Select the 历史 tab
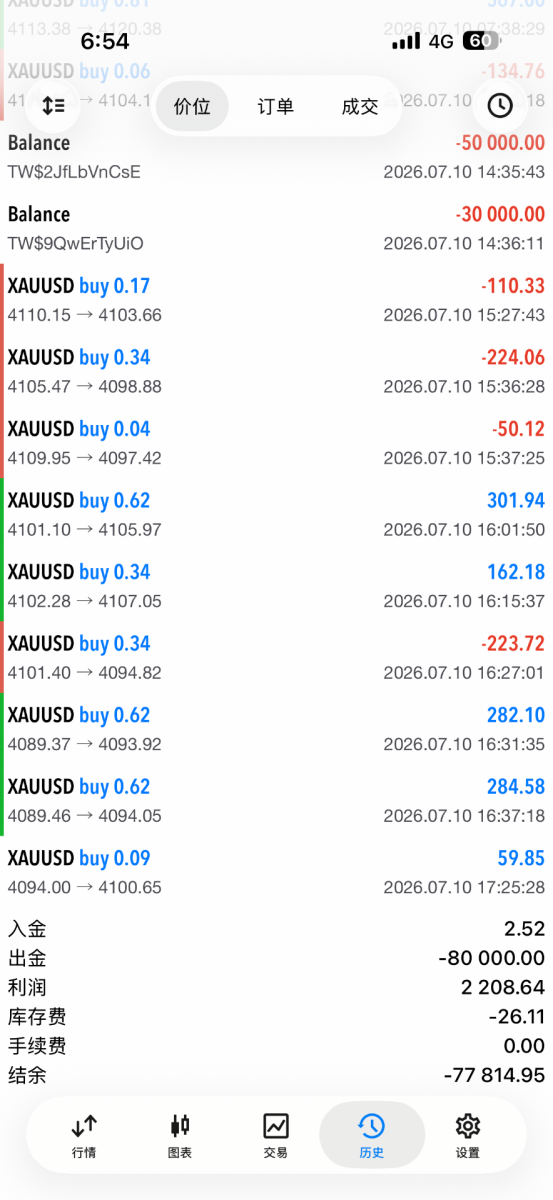The width and height of the screenshot is (553, 1200). click(x=372, y=1136)
